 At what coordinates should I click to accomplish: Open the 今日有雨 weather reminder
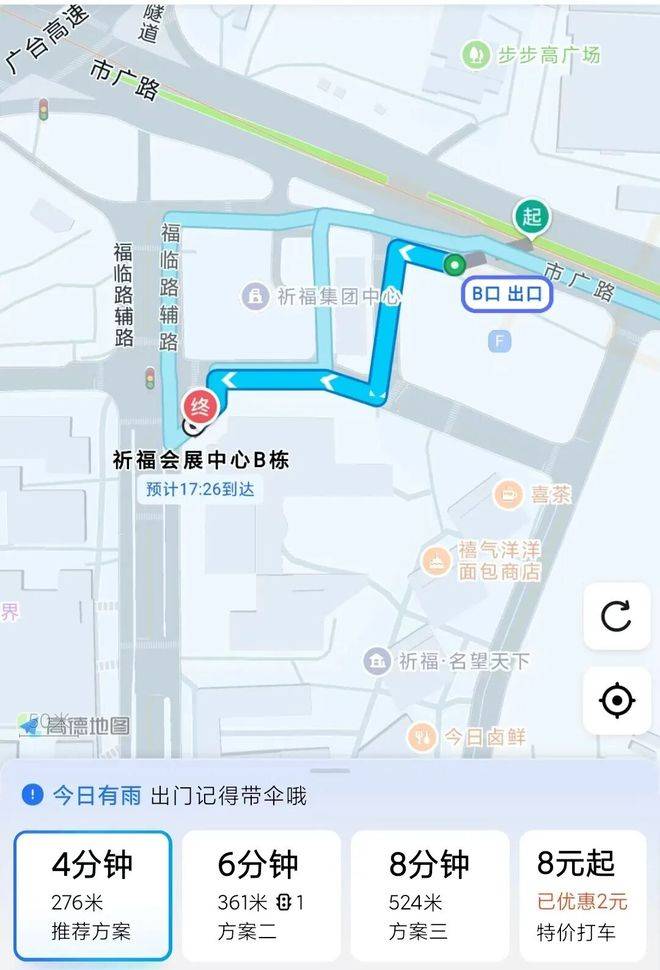(165, 796)
